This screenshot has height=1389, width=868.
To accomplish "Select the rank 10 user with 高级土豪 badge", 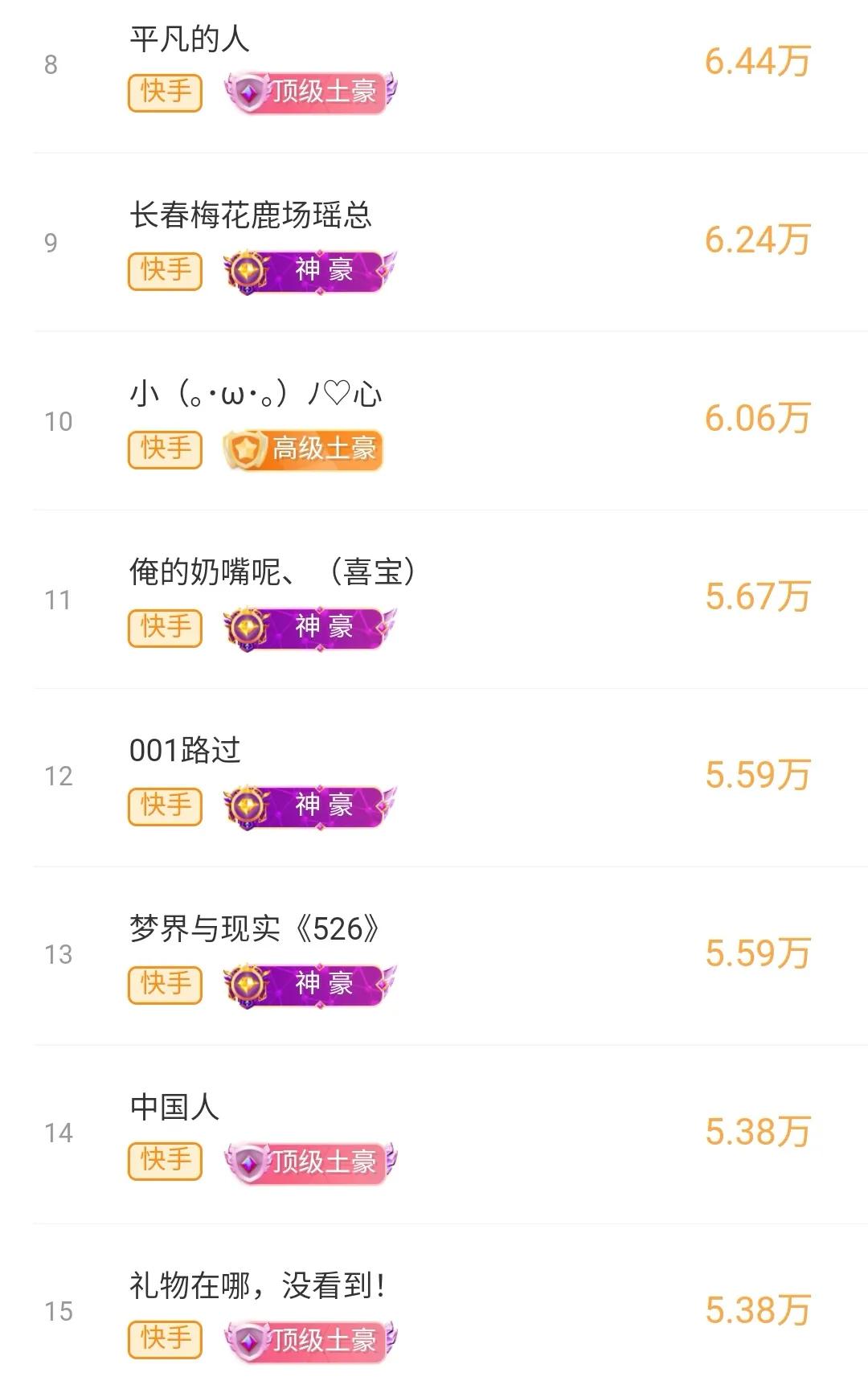I will (x=255, y=395).
